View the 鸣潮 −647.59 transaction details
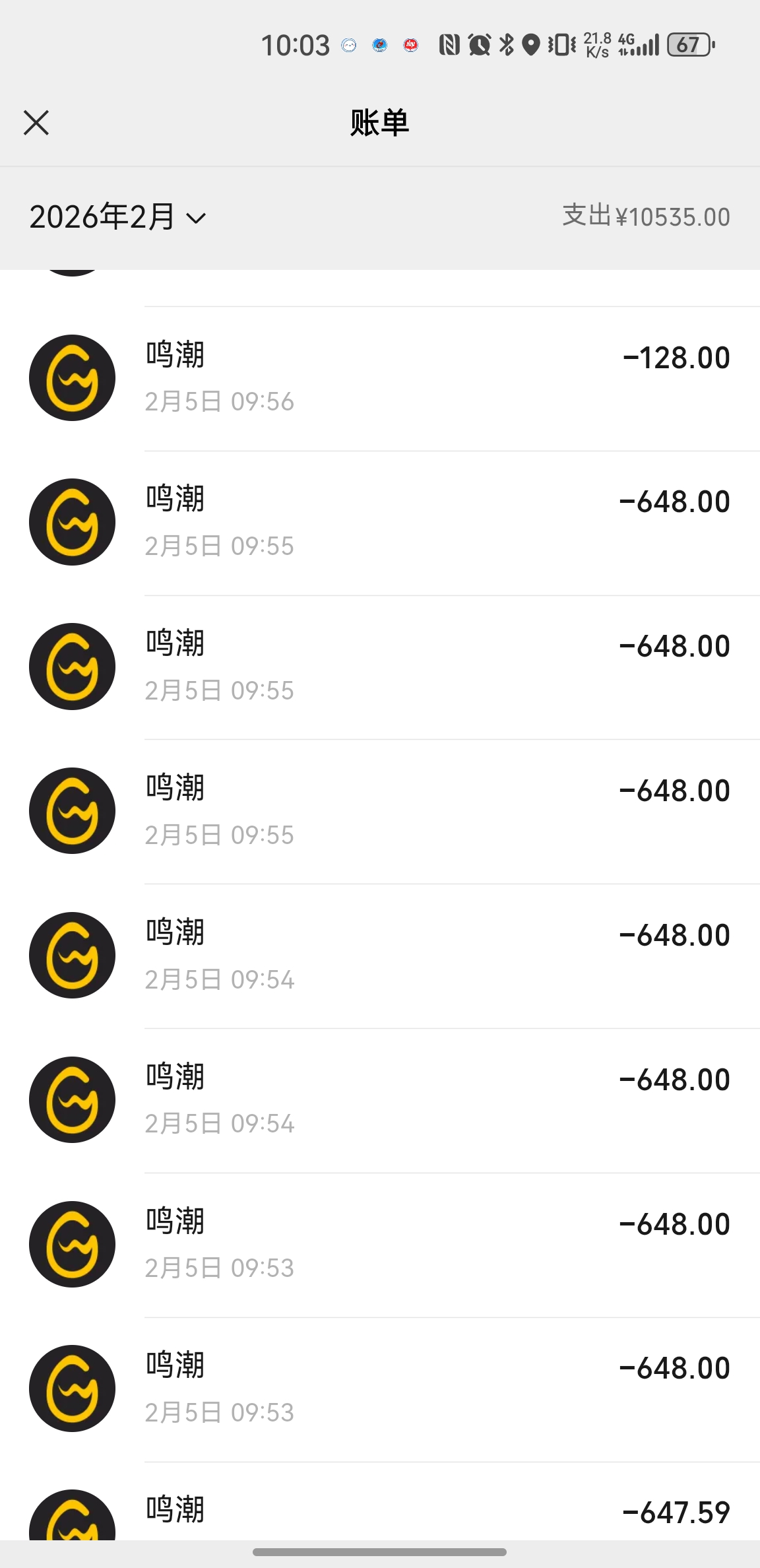Image resolution: width=760 pixels, height=1568 pixels. tap(396, 1513)
